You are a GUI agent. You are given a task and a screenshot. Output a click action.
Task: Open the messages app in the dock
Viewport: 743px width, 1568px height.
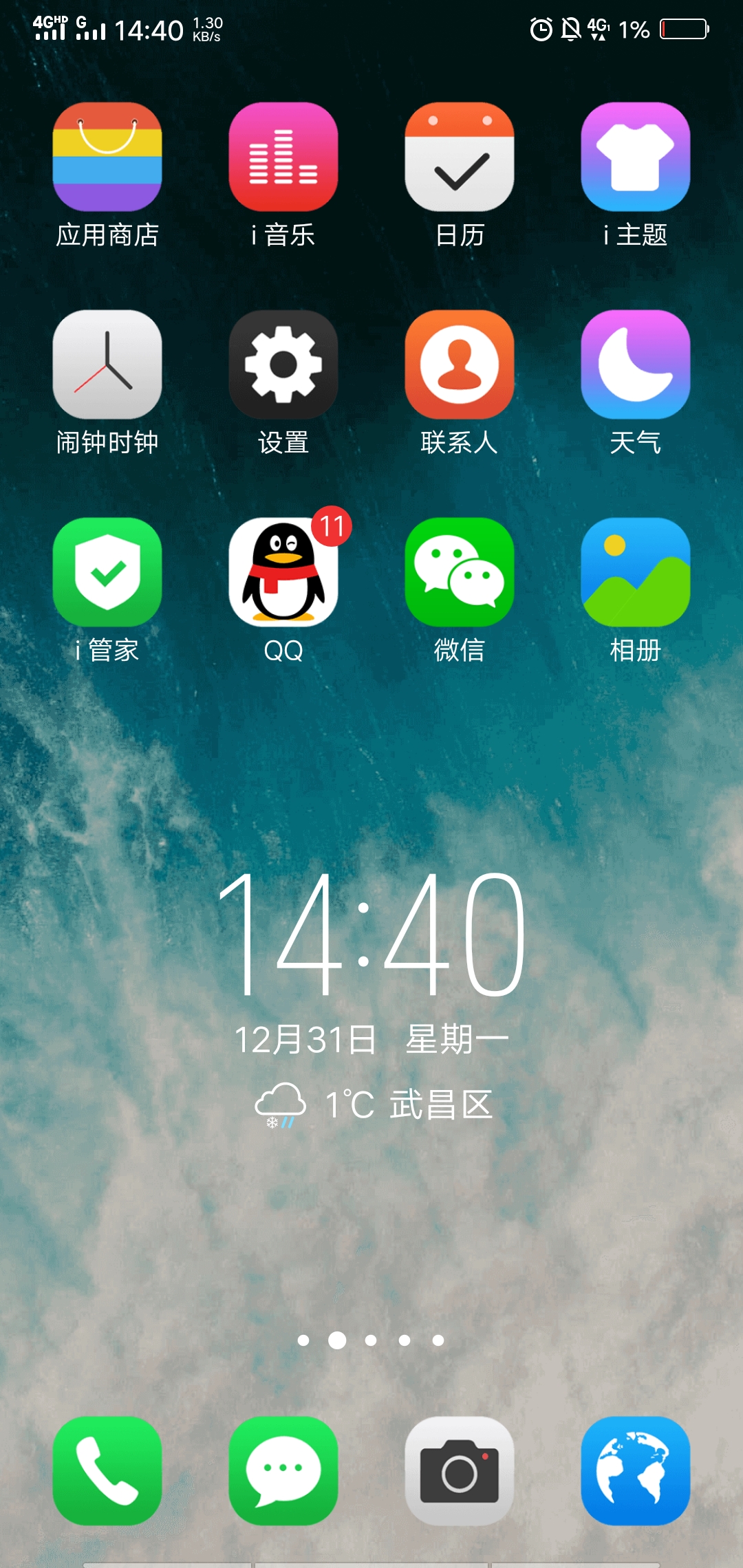tap(283, 1470)
